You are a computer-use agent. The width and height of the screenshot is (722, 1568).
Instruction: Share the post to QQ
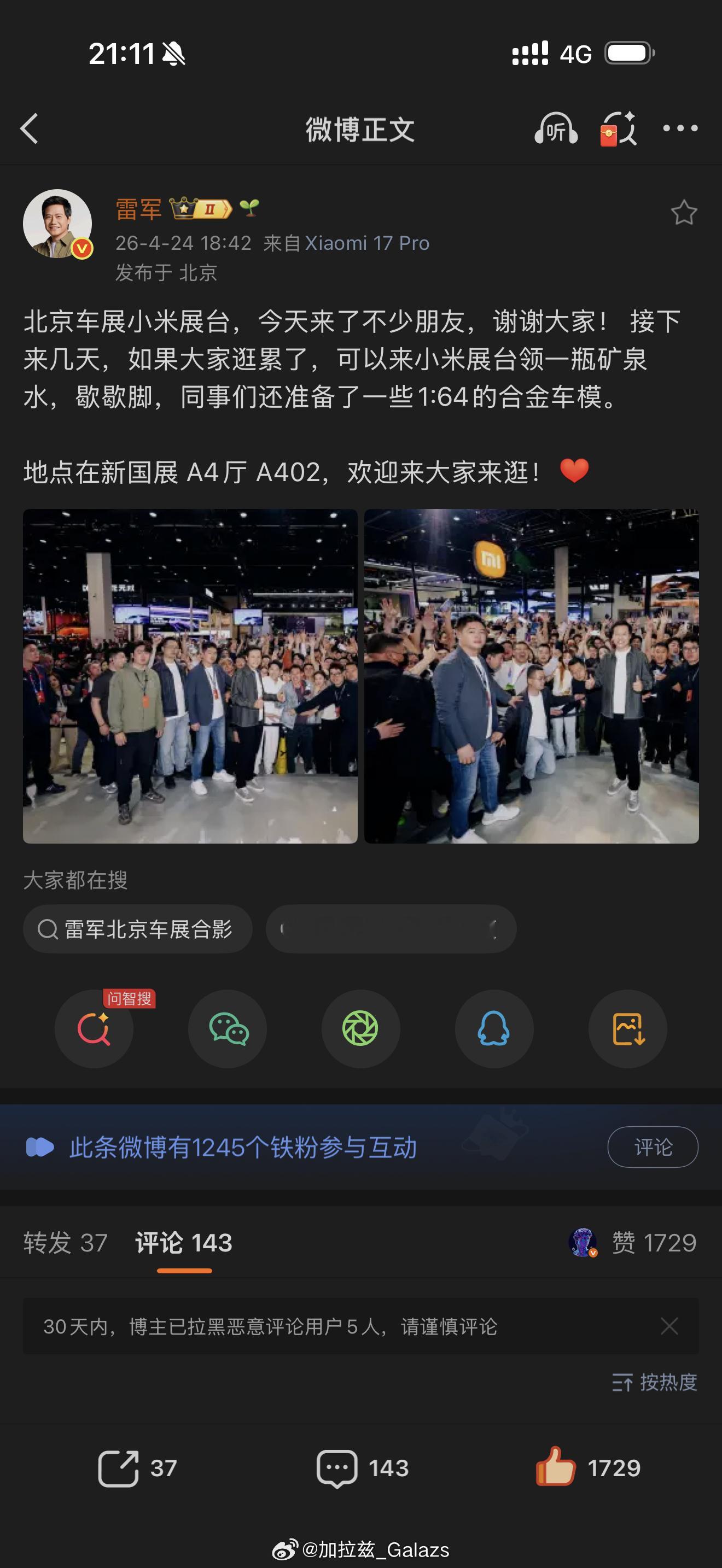point(494,1029)
